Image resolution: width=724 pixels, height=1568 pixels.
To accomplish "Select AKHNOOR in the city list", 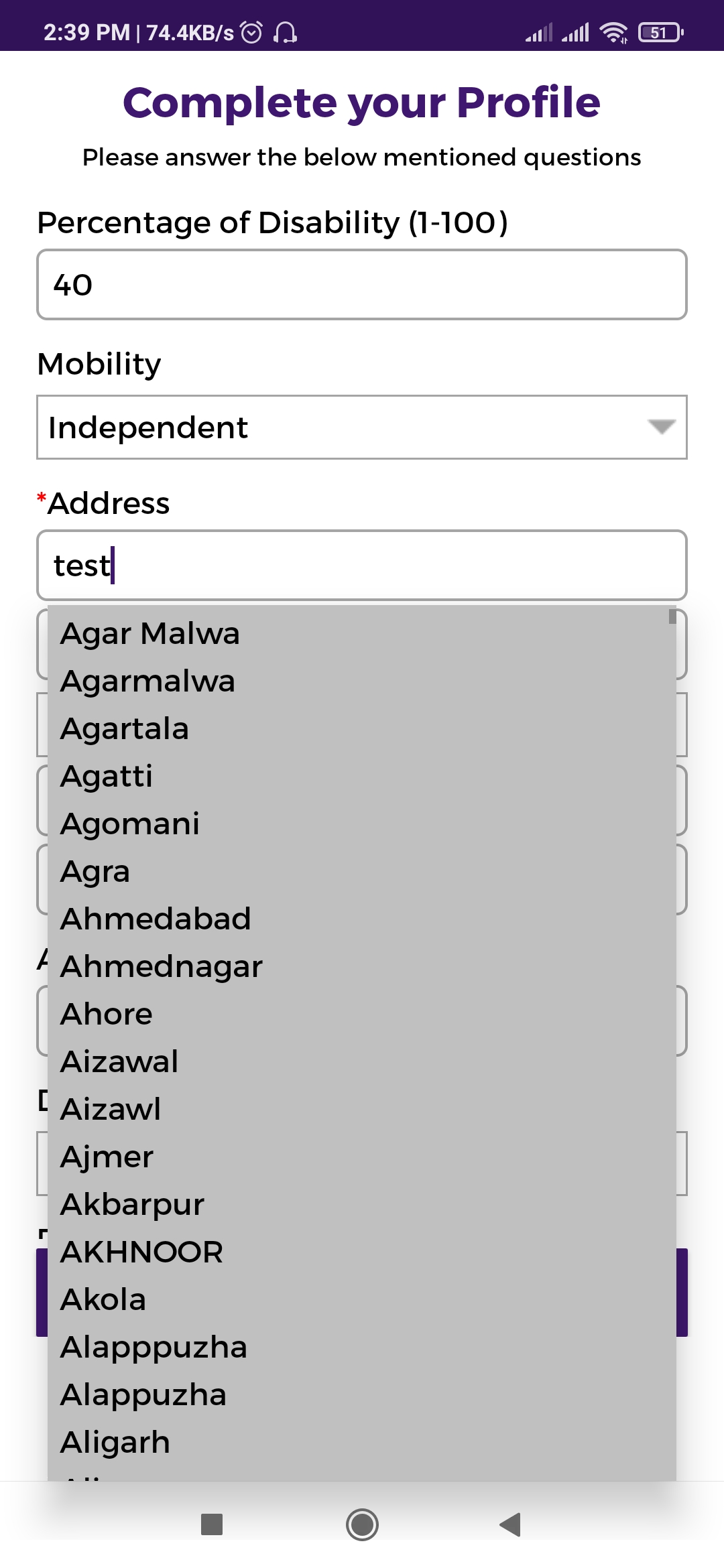I will [x=362, y=1252].
